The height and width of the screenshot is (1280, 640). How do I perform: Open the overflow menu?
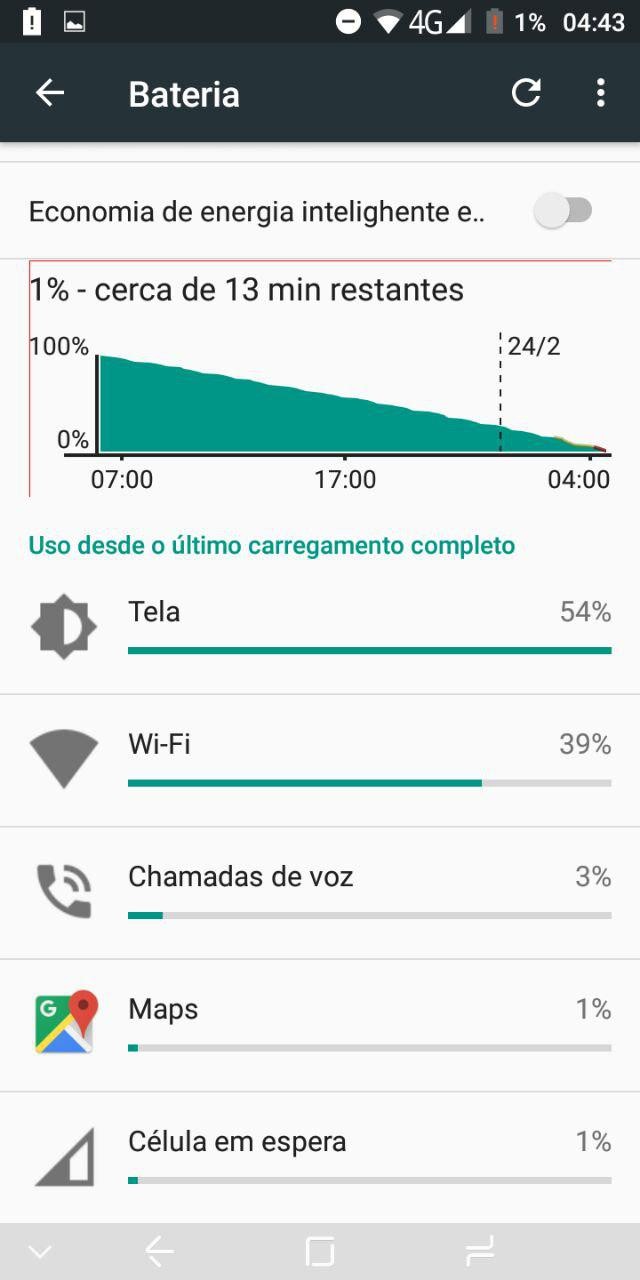pos(600,94)
